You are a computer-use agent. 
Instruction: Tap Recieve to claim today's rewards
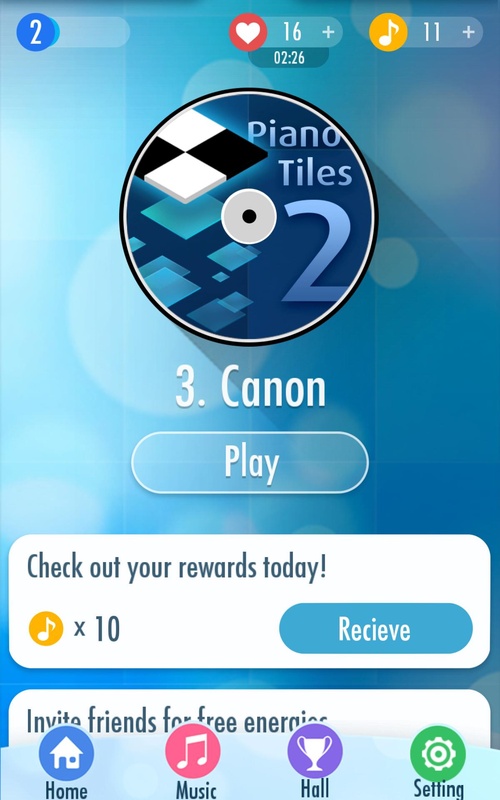click(376, 628)
